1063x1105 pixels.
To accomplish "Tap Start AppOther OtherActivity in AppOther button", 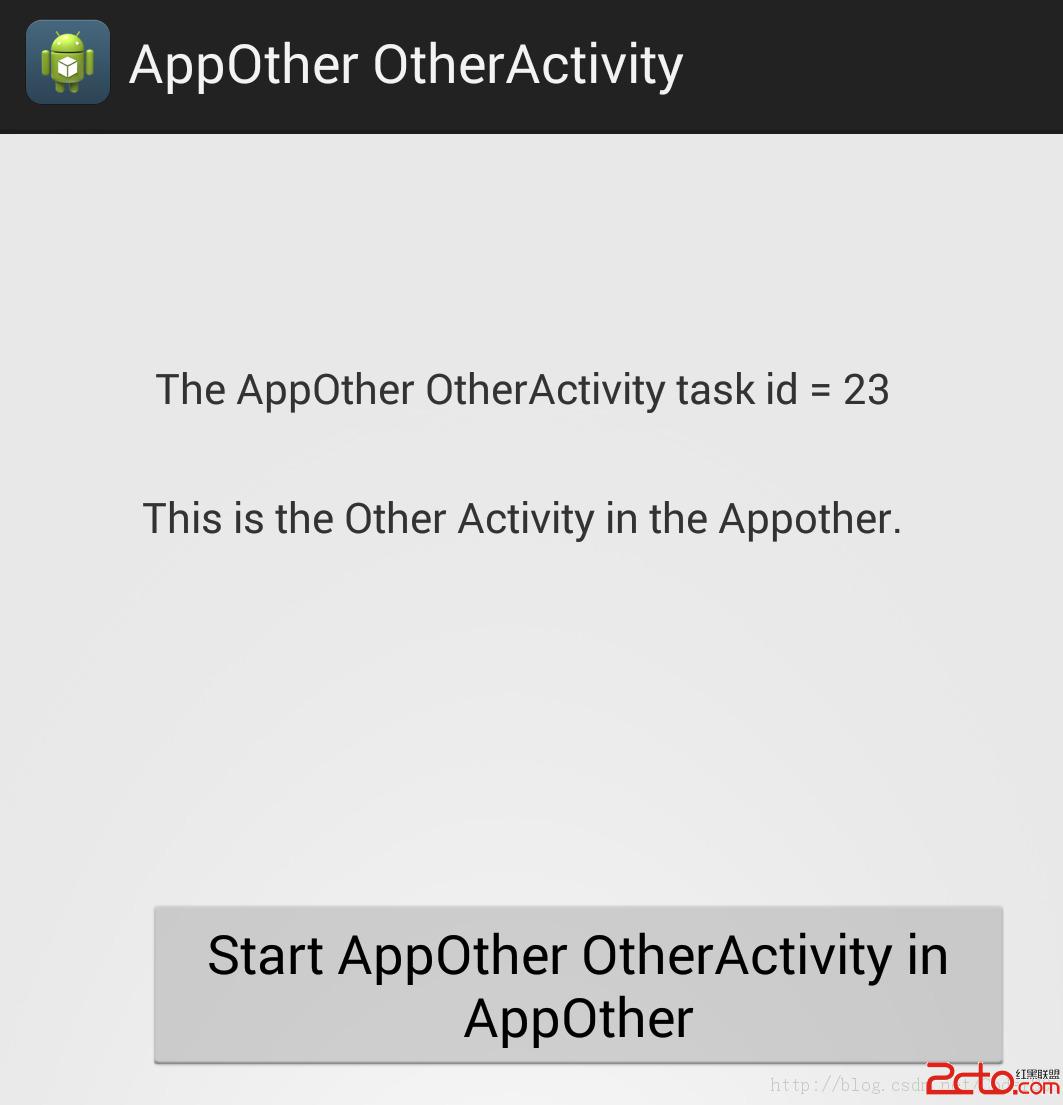I will point(578,985).
